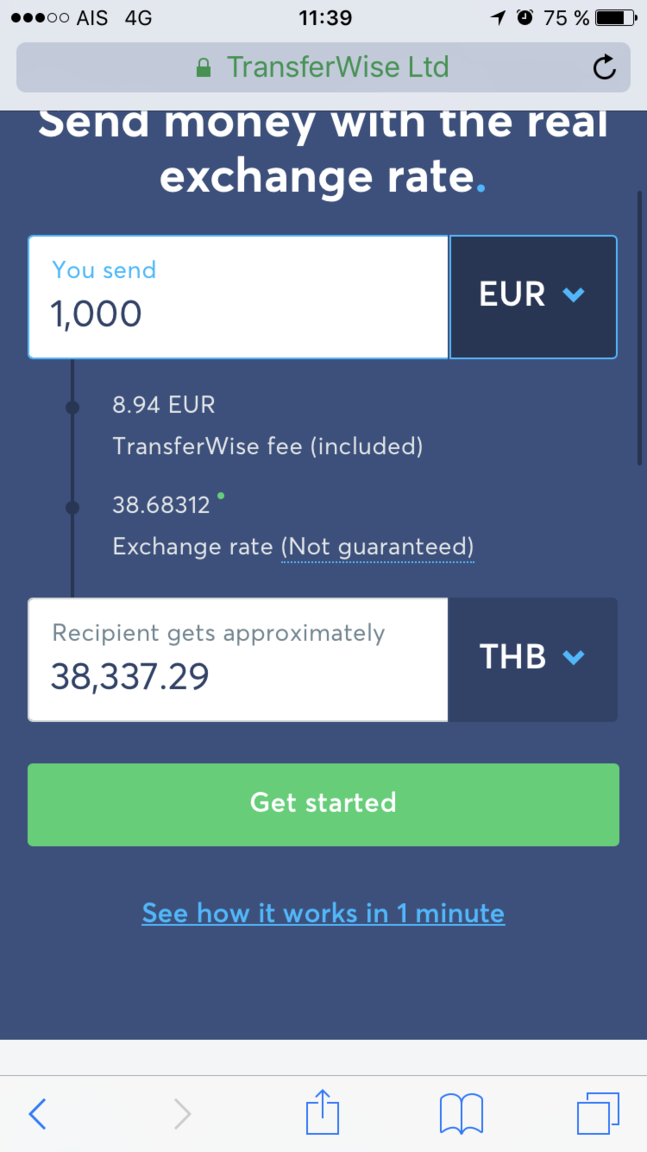Open Safari bookmarks
This screenshot has height=1152, width=647.
tap(461, 1113)
